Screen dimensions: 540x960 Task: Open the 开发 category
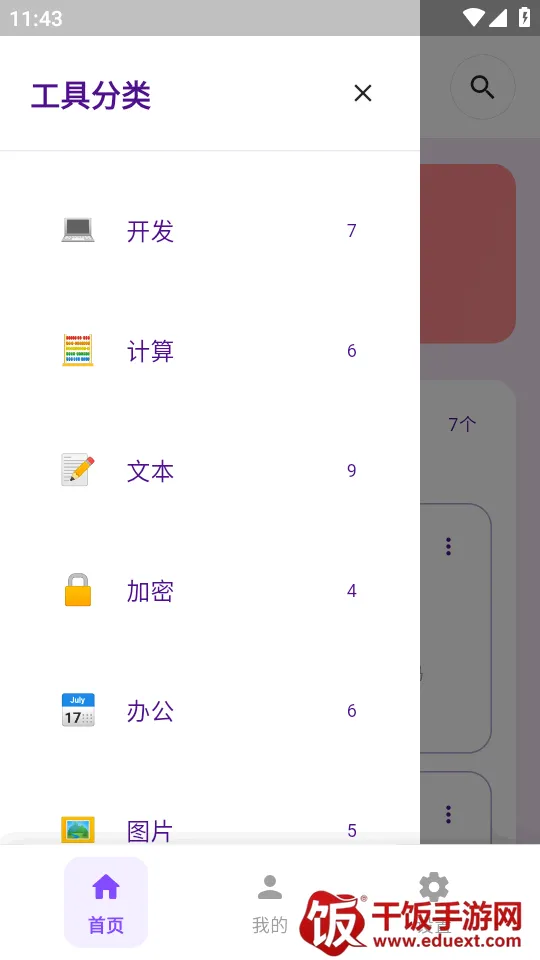point(210,231)
